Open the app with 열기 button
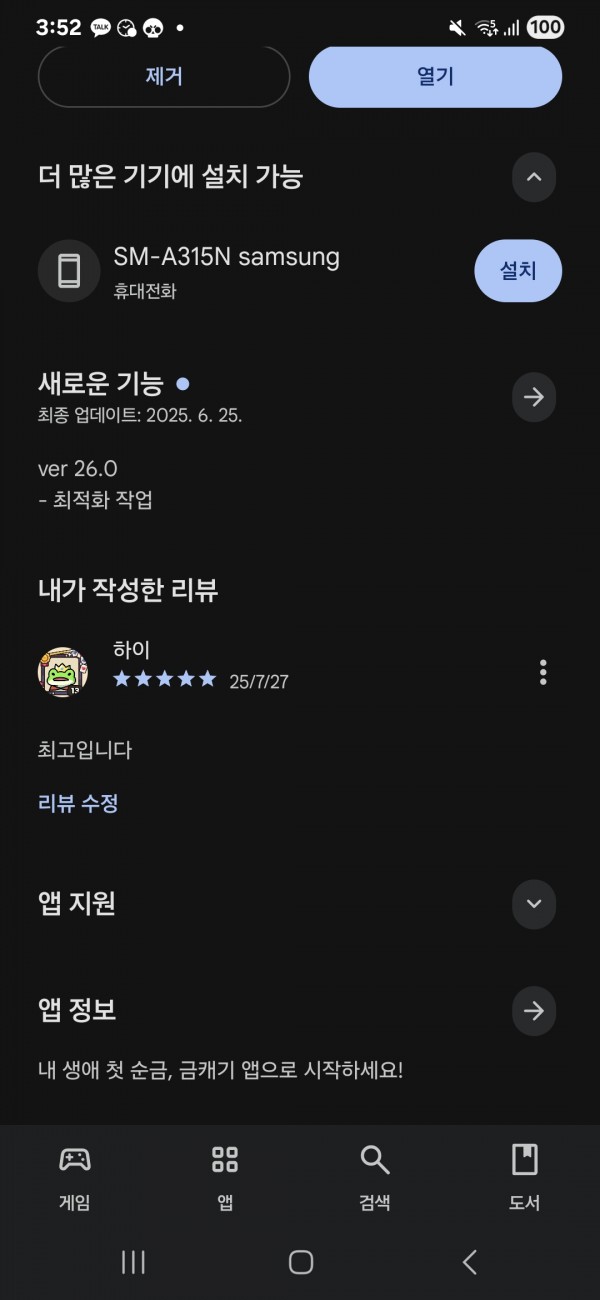 [435, 76]
